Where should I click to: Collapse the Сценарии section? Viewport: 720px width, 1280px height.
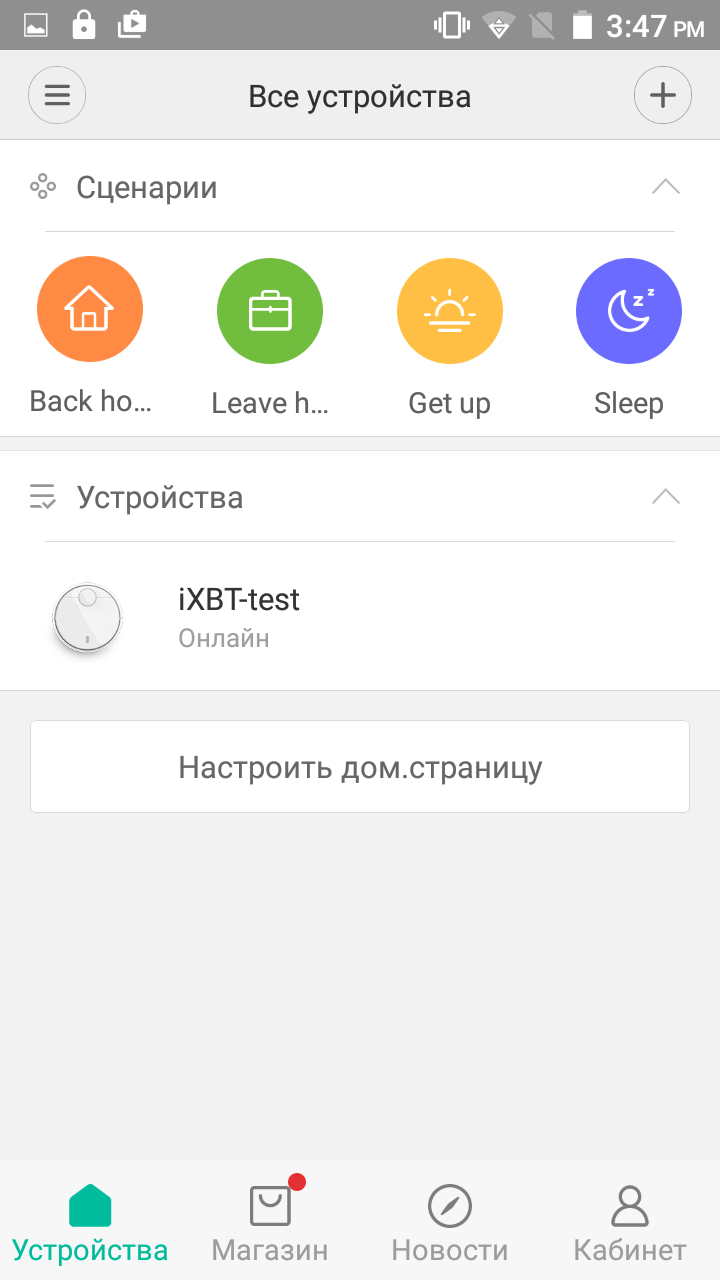tap(665, 187)
